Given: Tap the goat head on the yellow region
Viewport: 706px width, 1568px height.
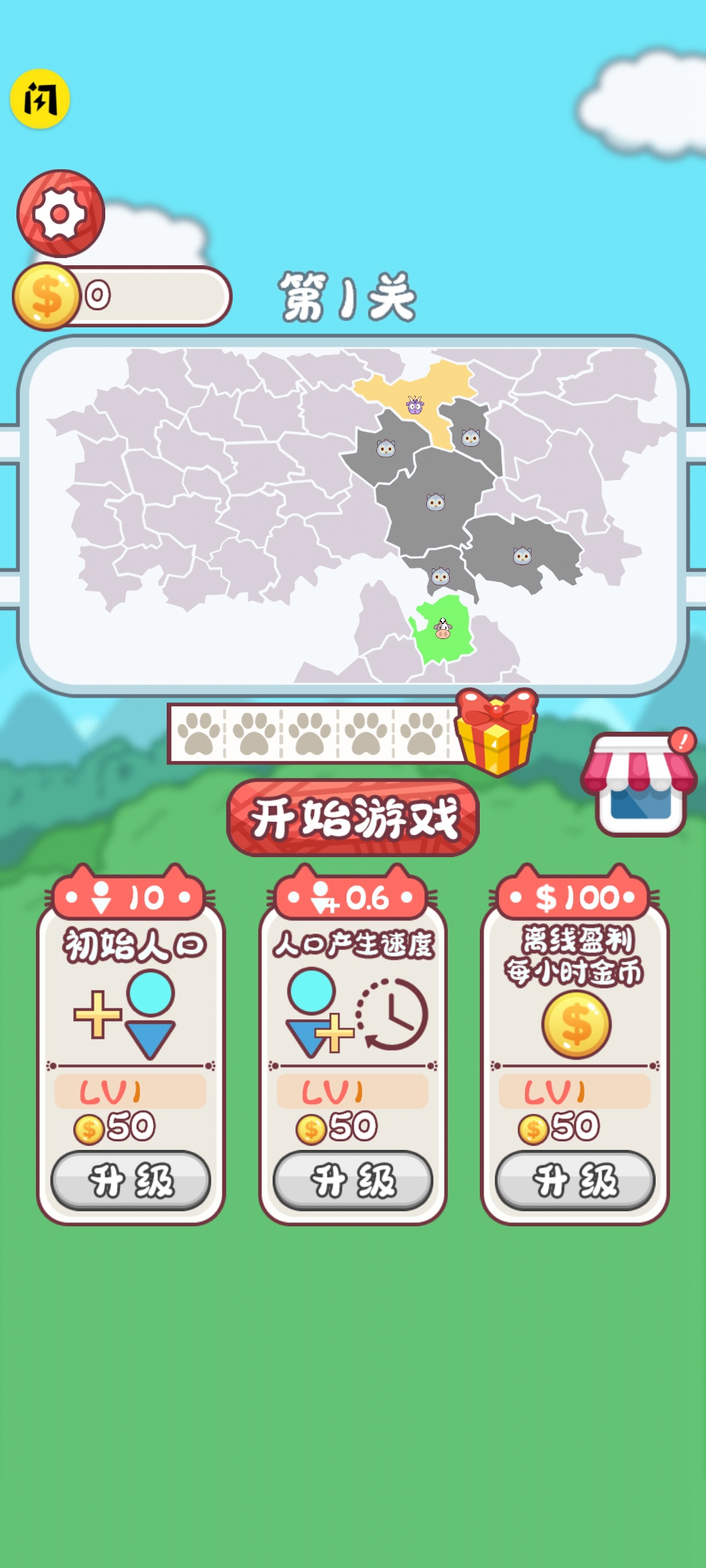Looking at the screenshot, I should [414, 406].
